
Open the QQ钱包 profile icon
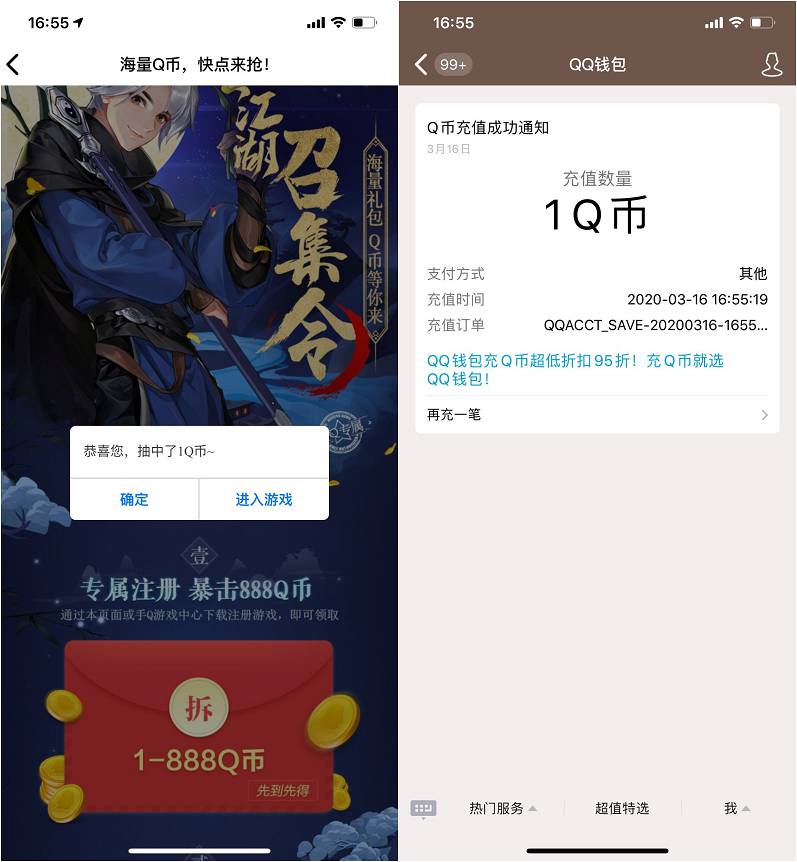771,65
